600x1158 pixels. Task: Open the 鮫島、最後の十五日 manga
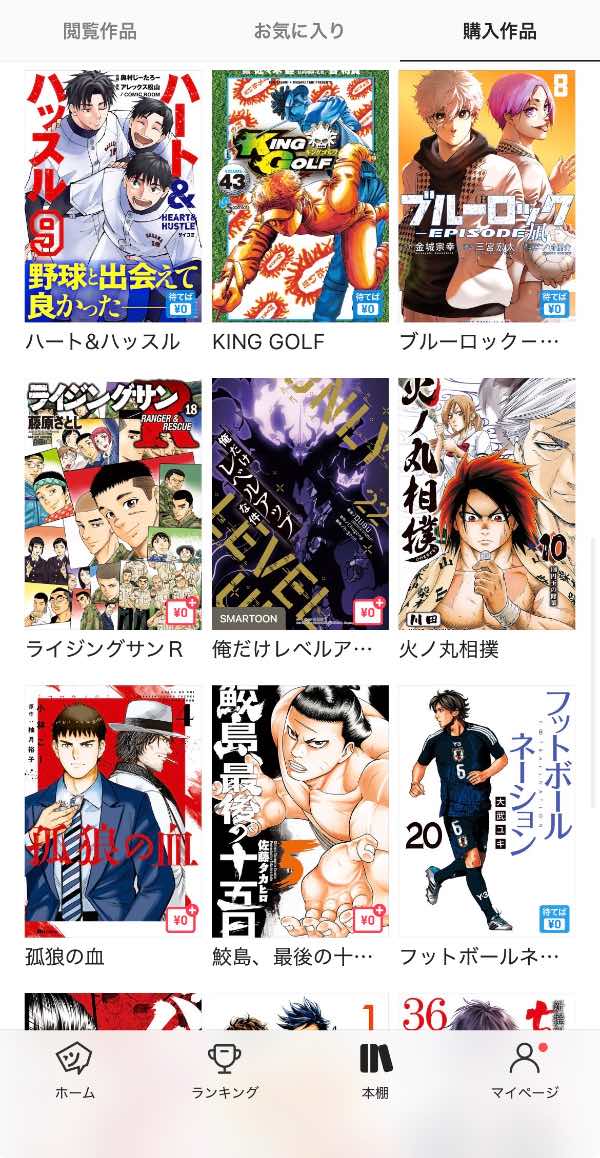[300, 811]
